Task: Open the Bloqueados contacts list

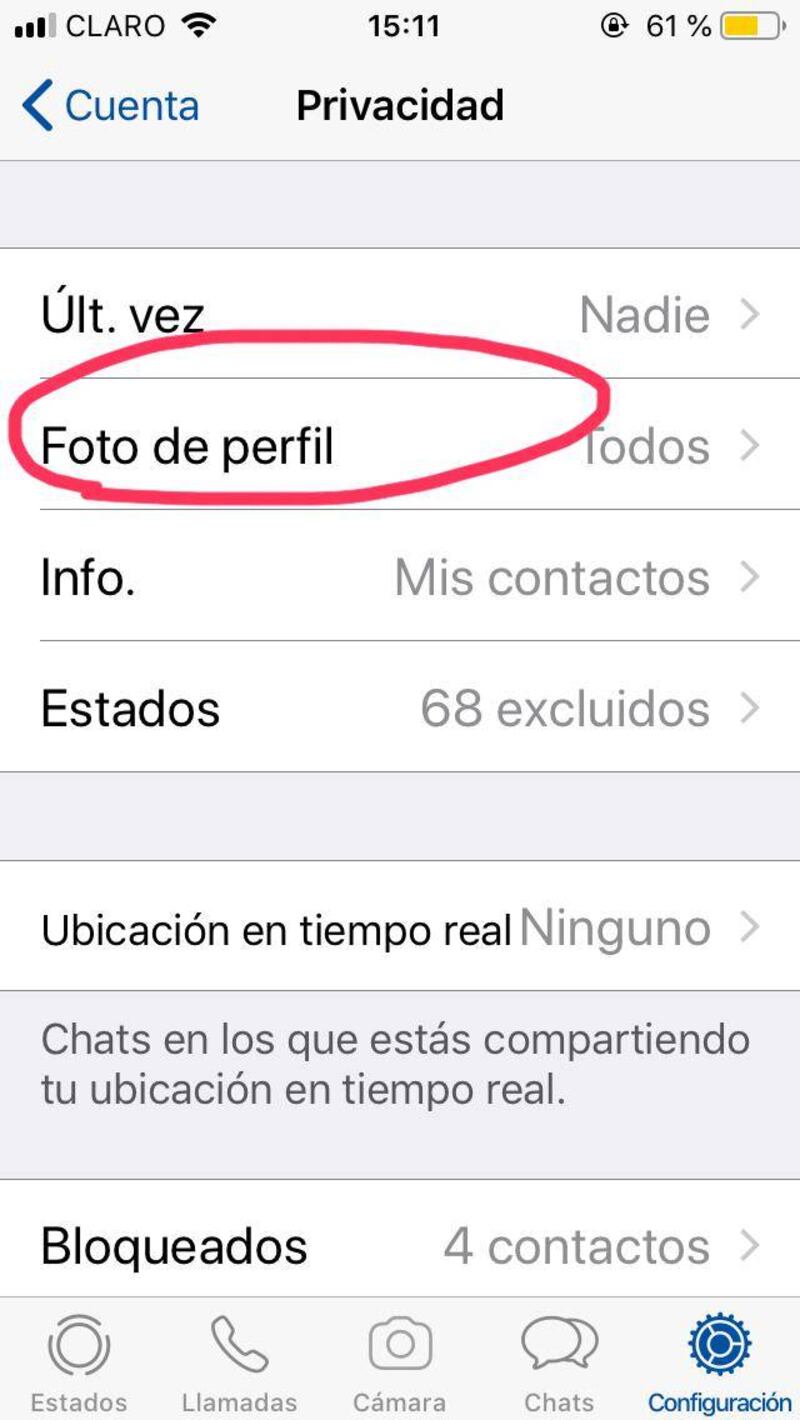Action: point(400,1244)
